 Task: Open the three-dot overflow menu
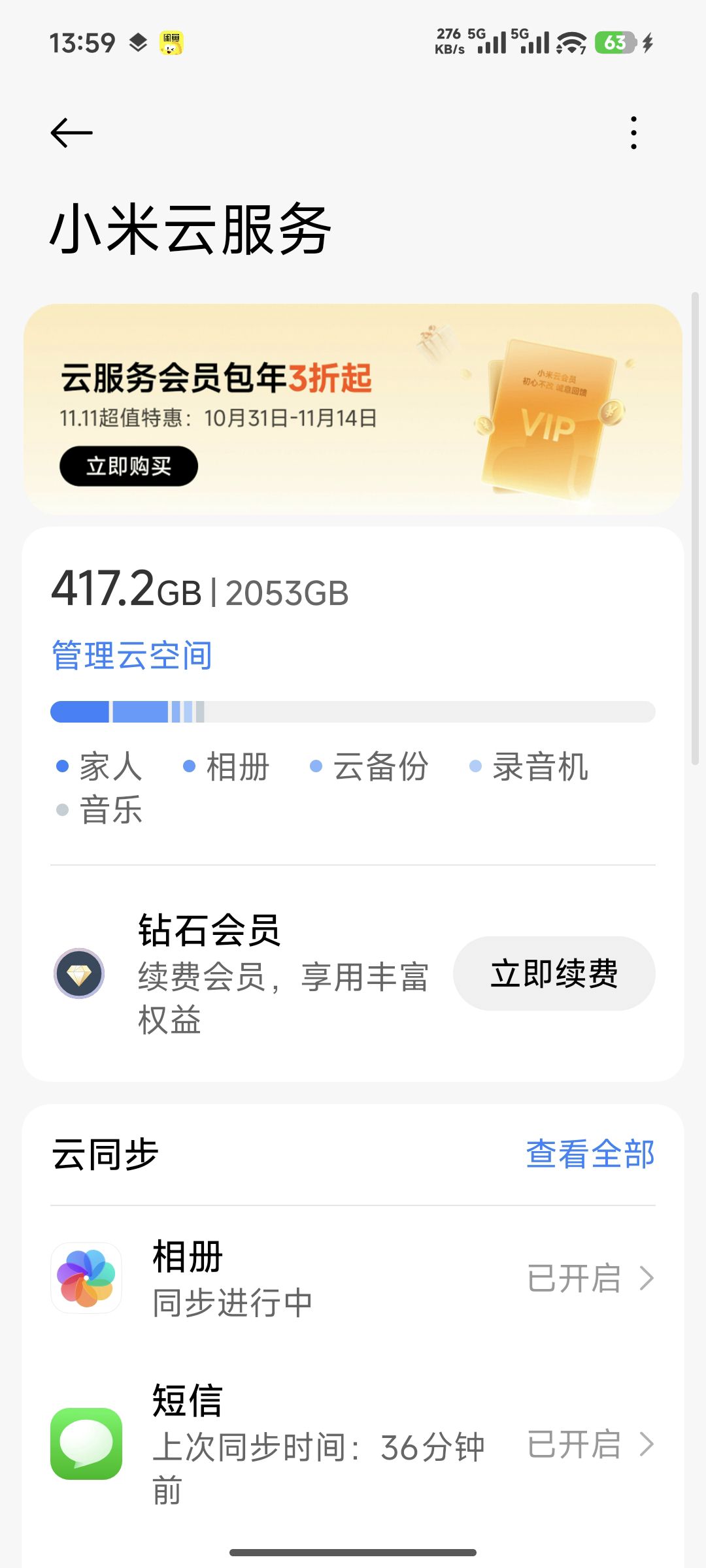[x=633, y=133]
